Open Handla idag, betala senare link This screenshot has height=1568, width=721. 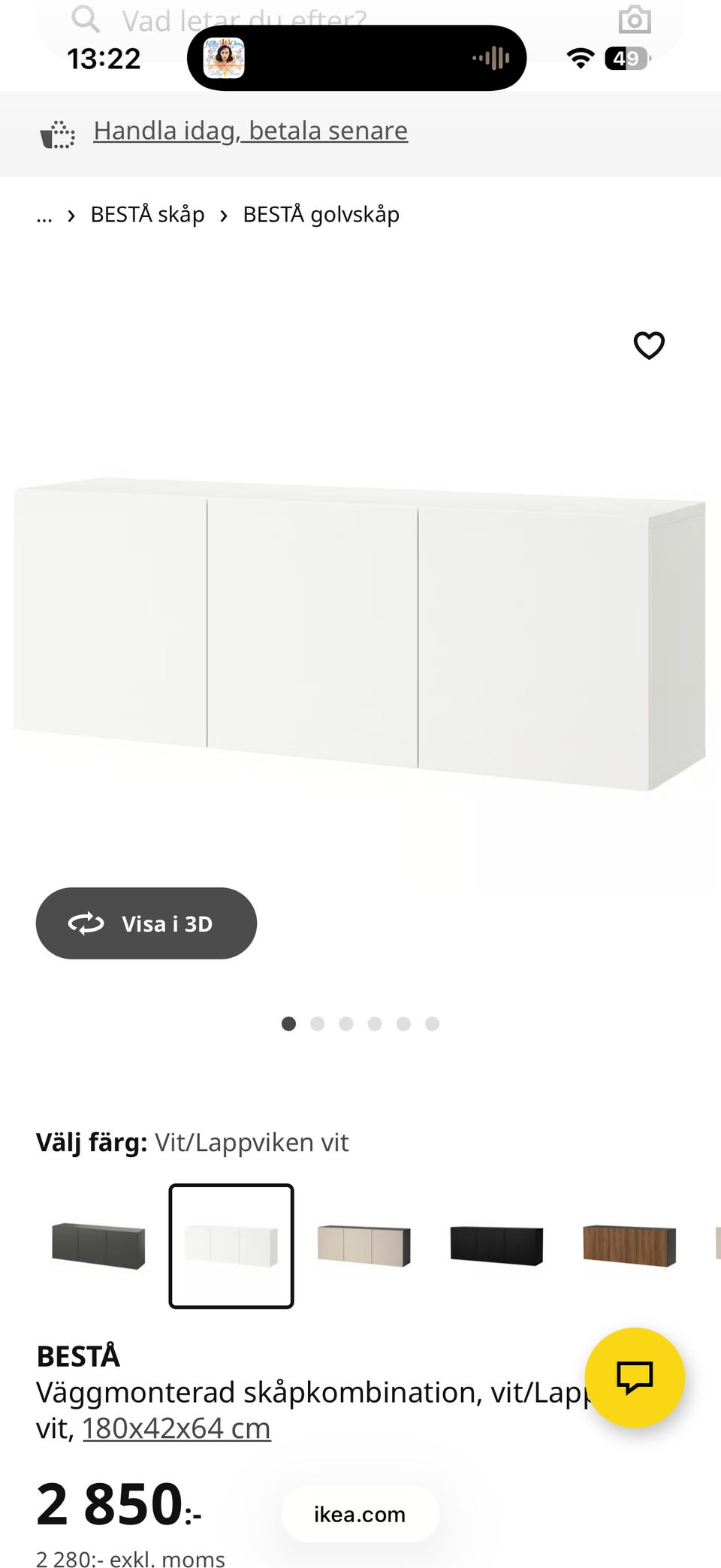(x=251, y=130)
